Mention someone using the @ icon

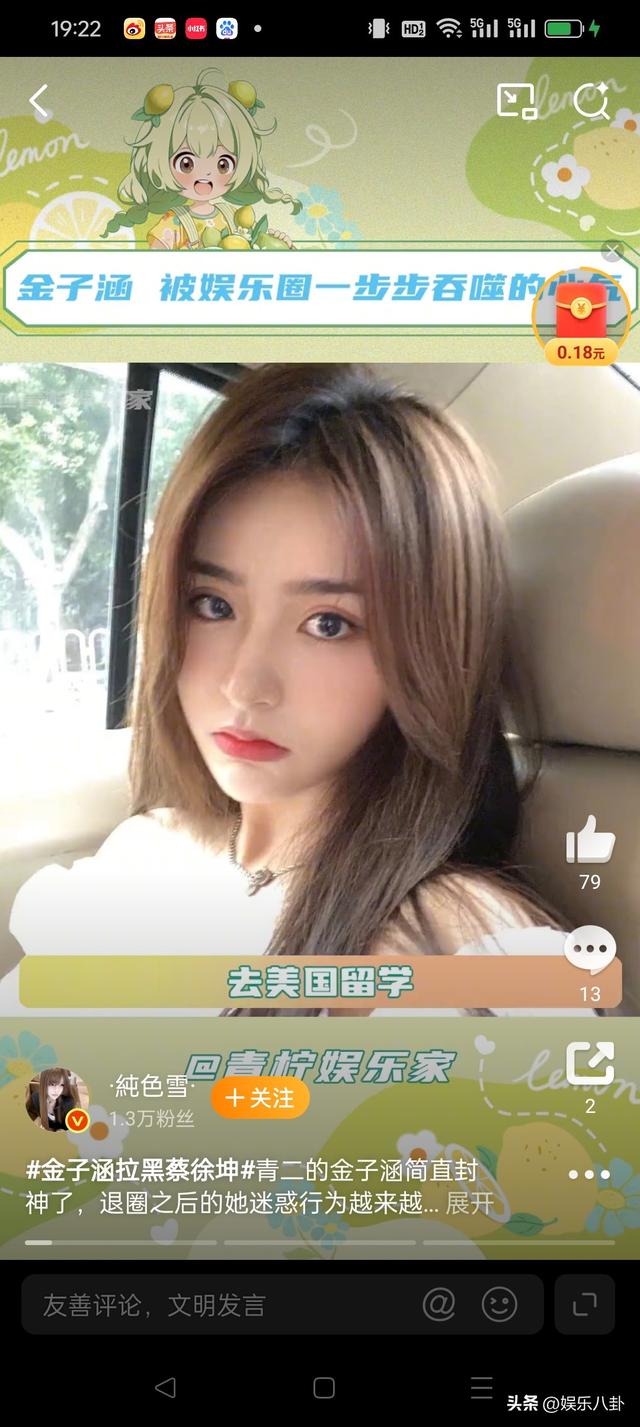click(x=439, y=1304)
